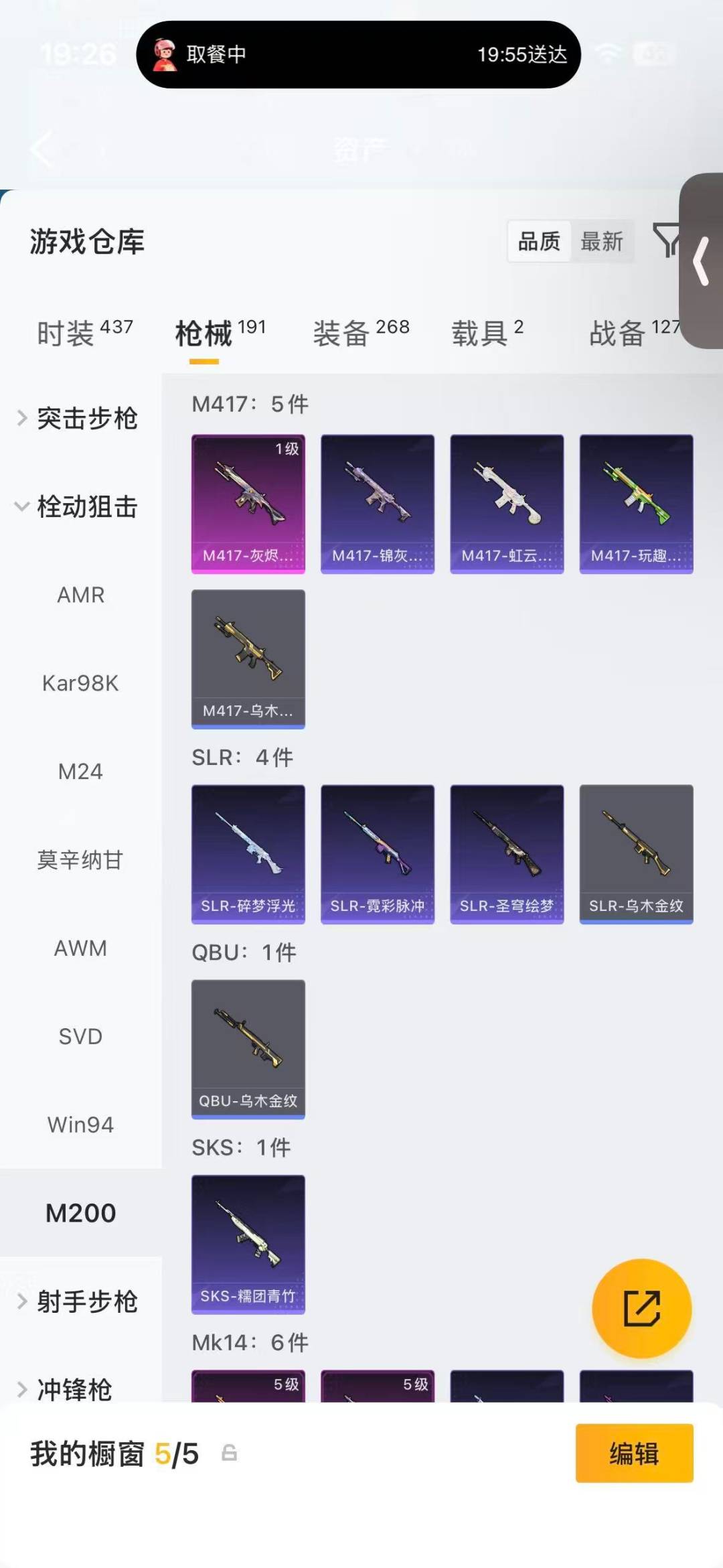723x1568 pixels.
Task: Open the SKS-糯团青竹 skin
Action: pos(248,1244)
